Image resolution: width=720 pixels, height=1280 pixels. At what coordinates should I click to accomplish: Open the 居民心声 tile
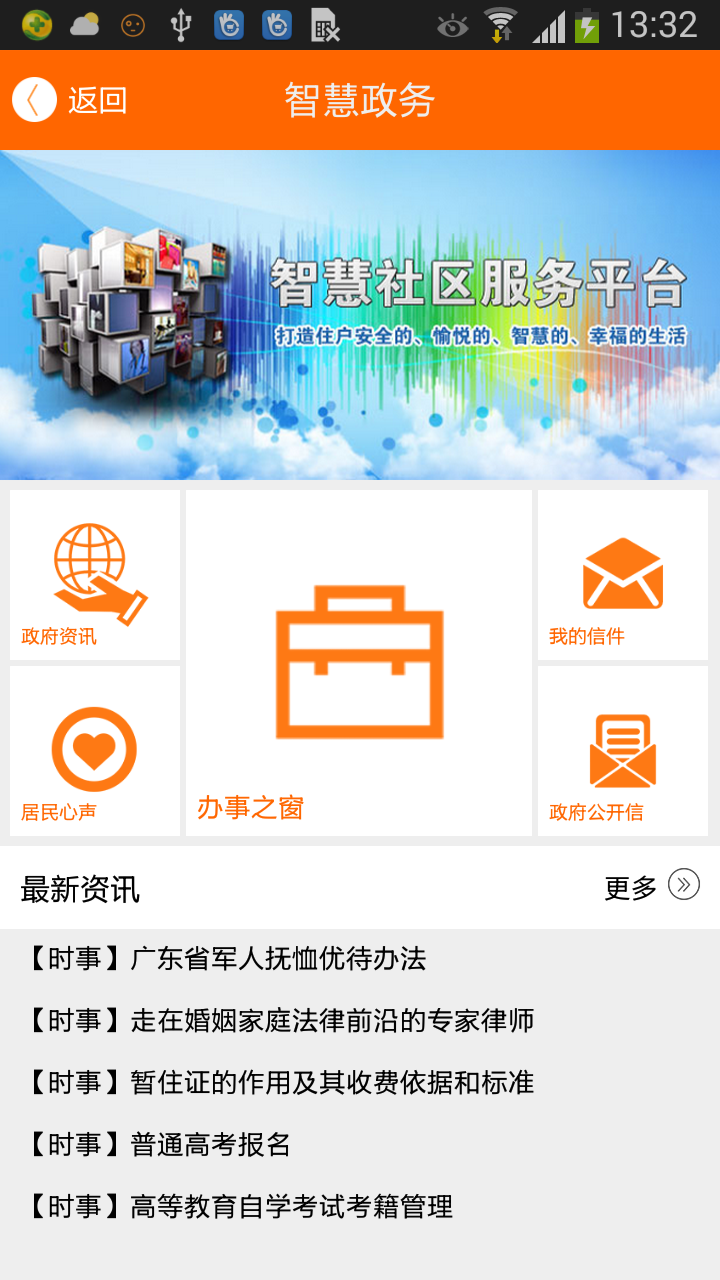click(x=95, y=751)
